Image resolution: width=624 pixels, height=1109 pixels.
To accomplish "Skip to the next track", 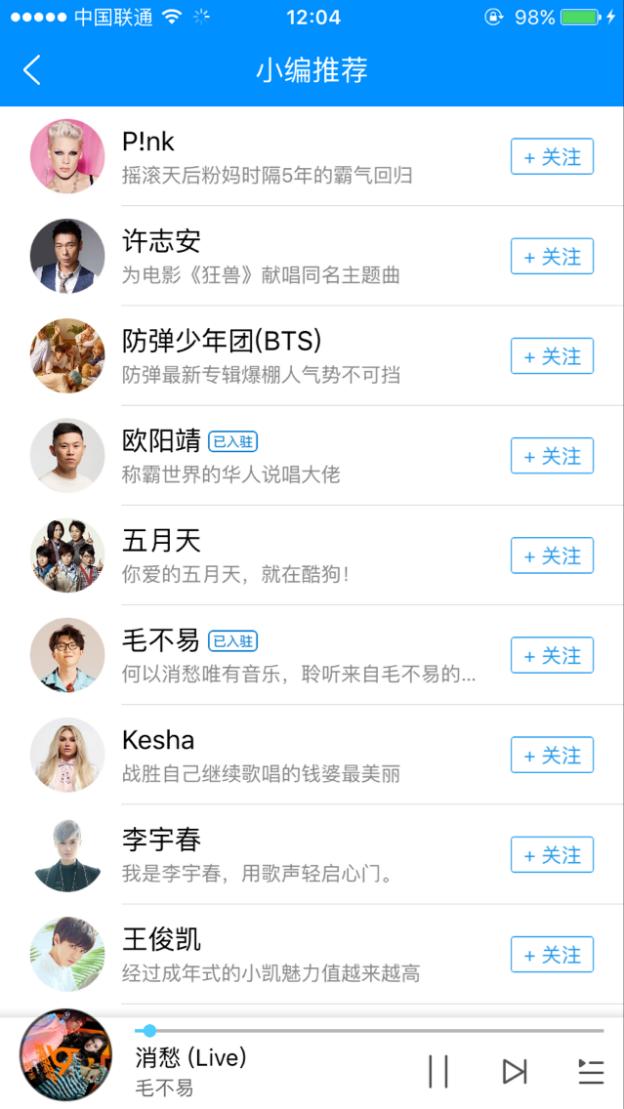I will pyautogui.click(x=514, y=1071).
